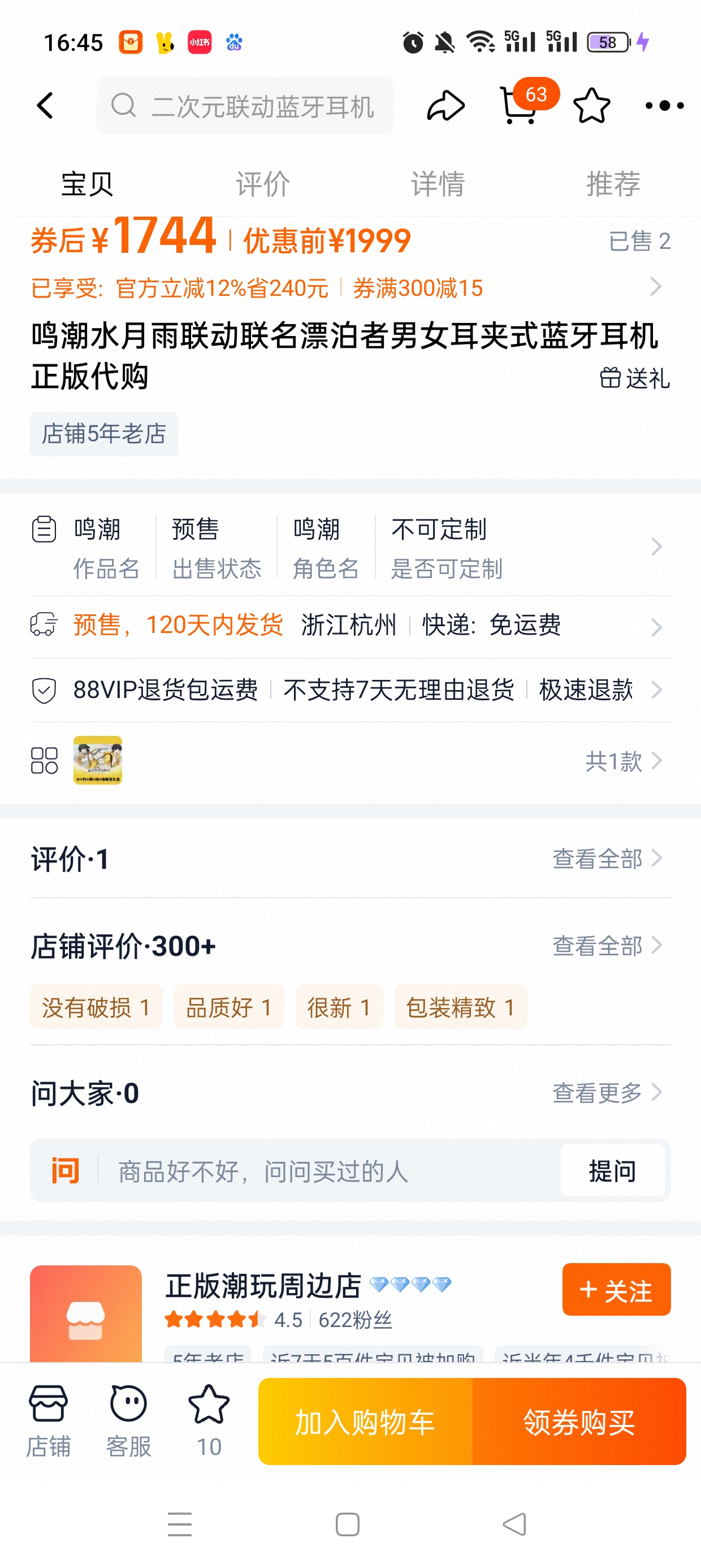Tap 加入购物车
701x1568 pixels.
[x=365, y=1422]
